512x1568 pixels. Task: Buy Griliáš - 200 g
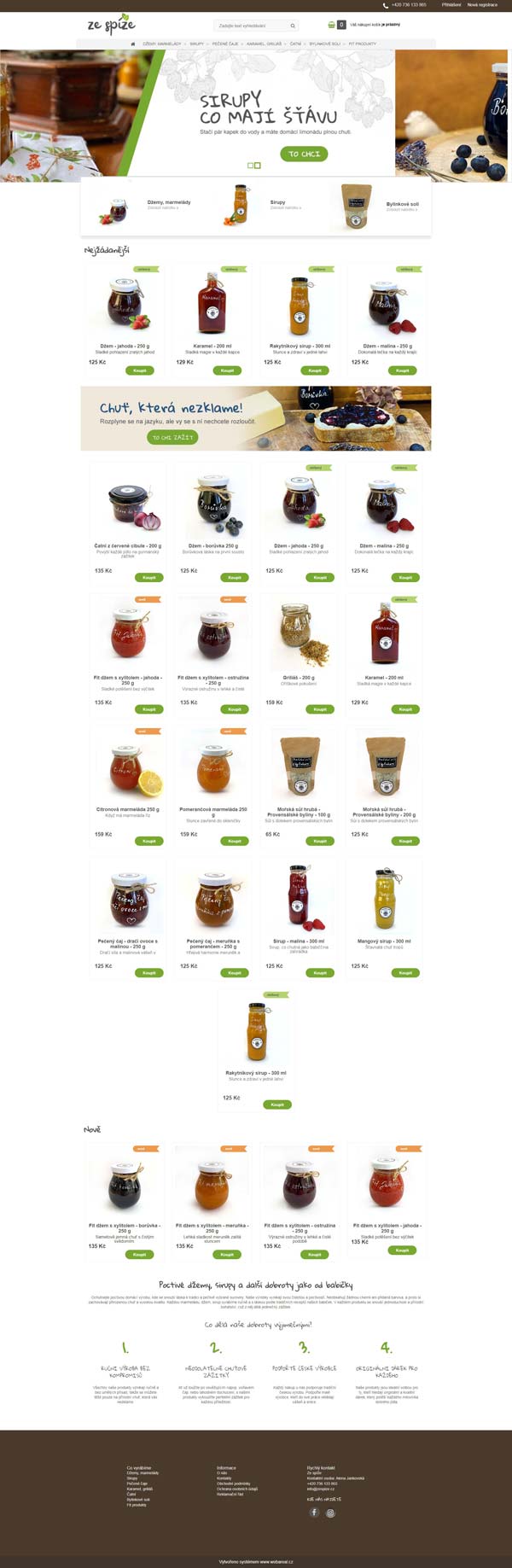319,708
